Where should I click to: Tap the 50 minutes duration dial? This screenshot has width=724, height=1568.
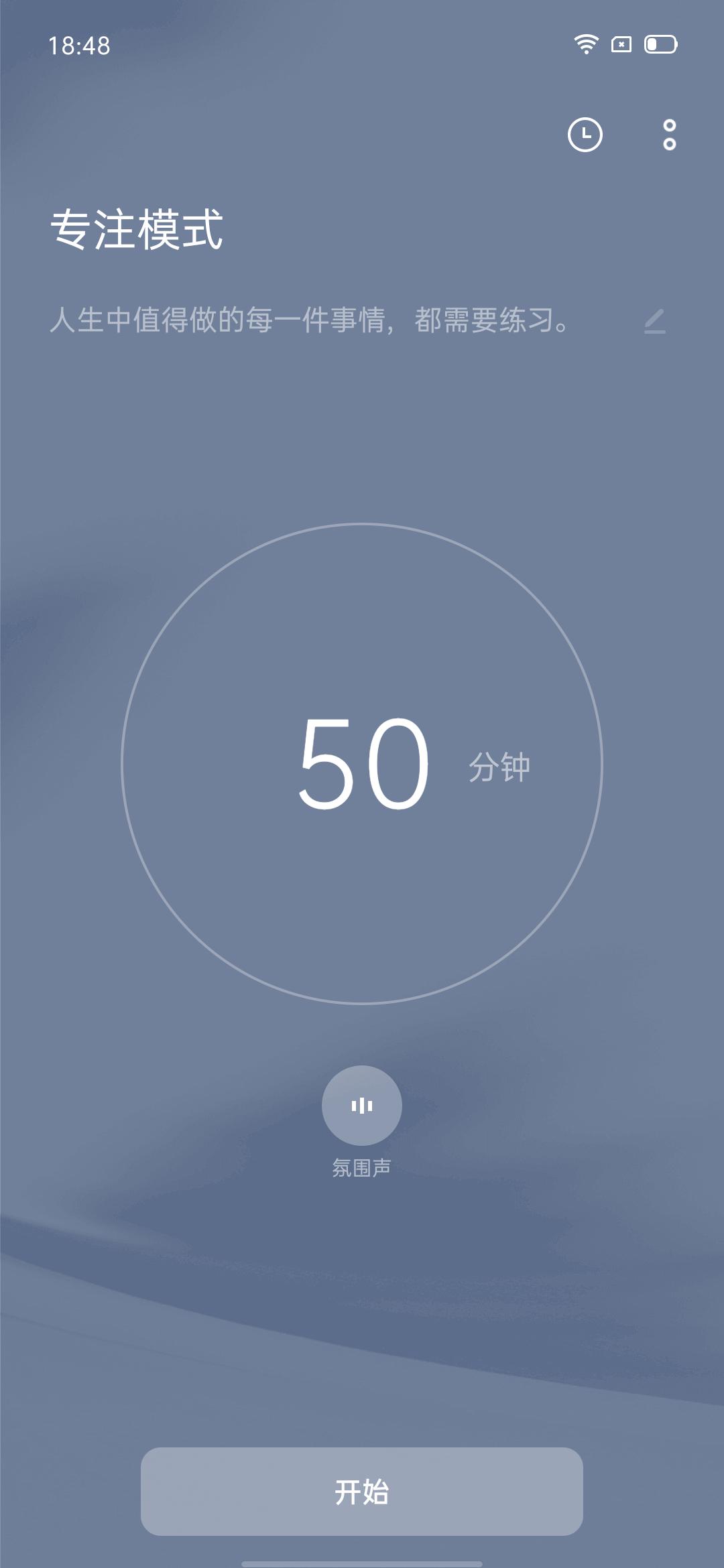[x=362, y=763]
